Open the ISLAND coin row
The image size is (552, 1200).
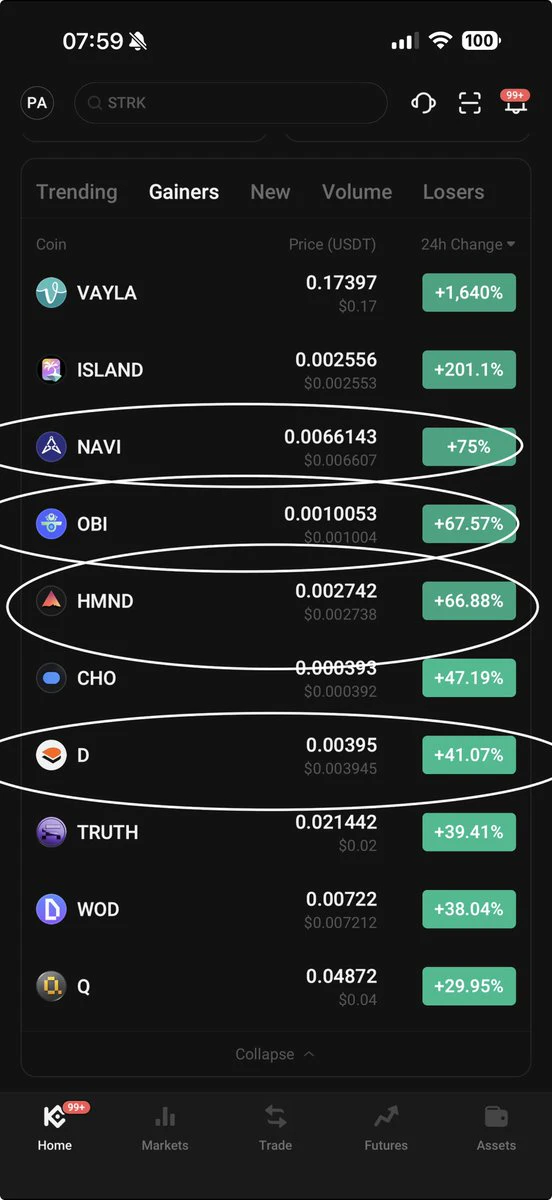tap(276, 370)
